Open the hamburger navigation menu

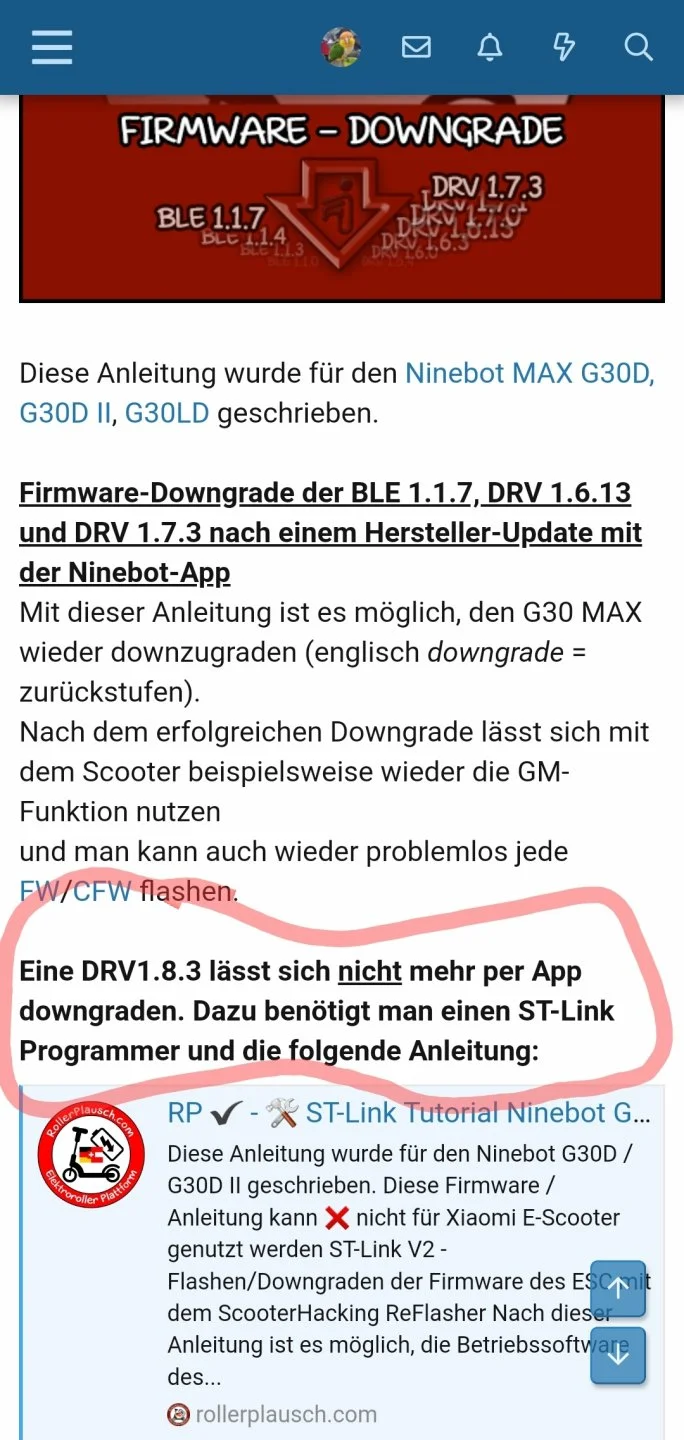coord(52,47)
